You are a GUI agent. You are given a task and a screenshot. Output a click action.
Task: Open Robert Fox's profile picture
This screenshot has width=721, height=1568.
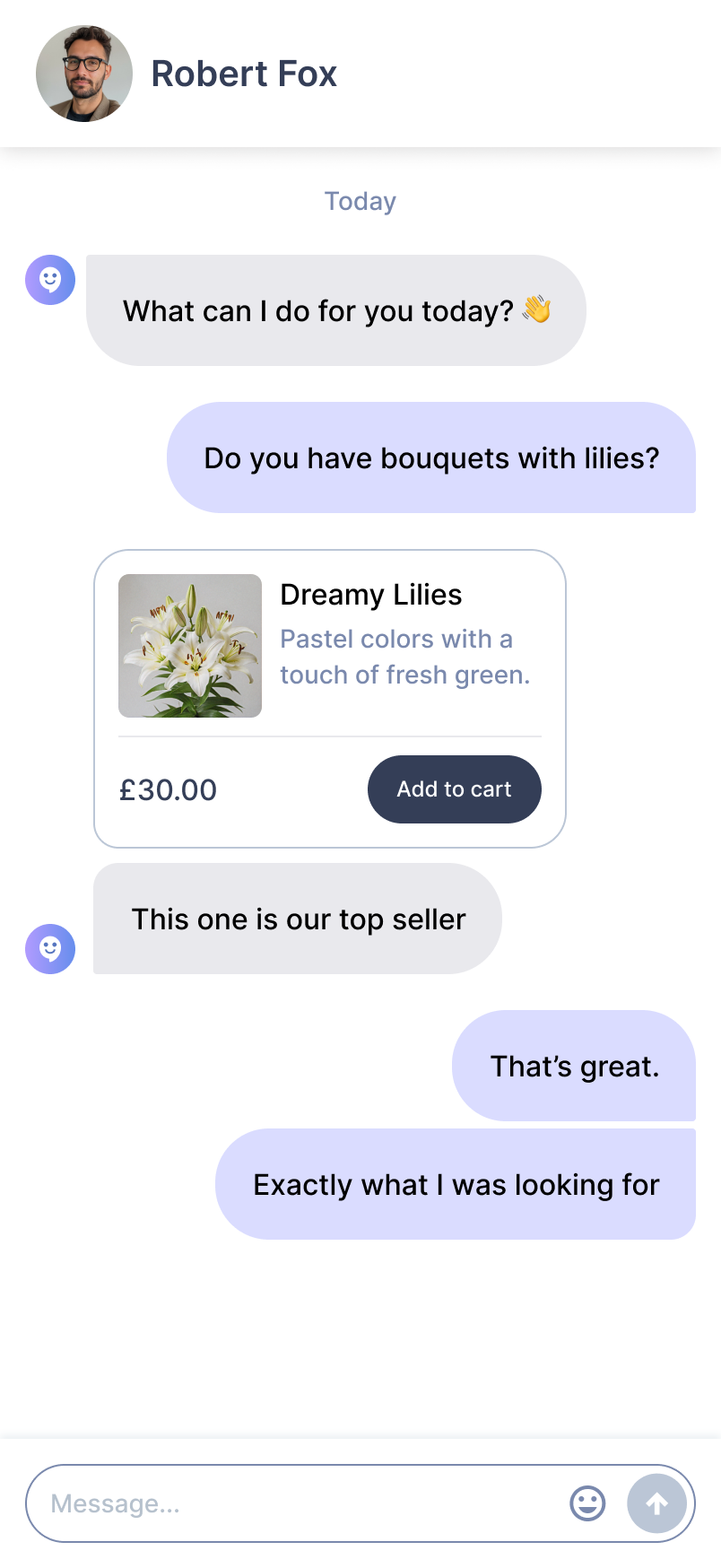coord(84,74)
